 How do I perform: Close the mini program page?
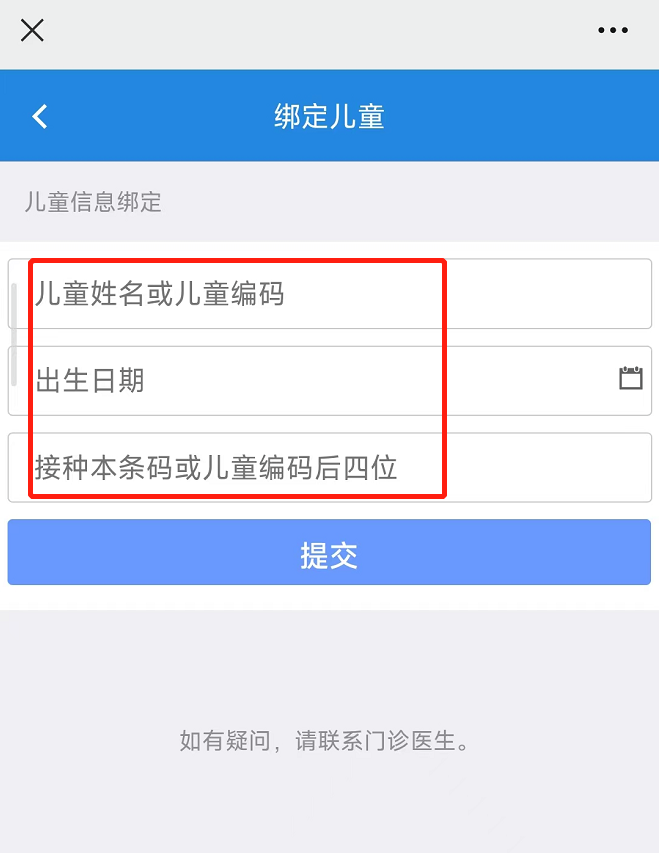[x=32, y=30]
